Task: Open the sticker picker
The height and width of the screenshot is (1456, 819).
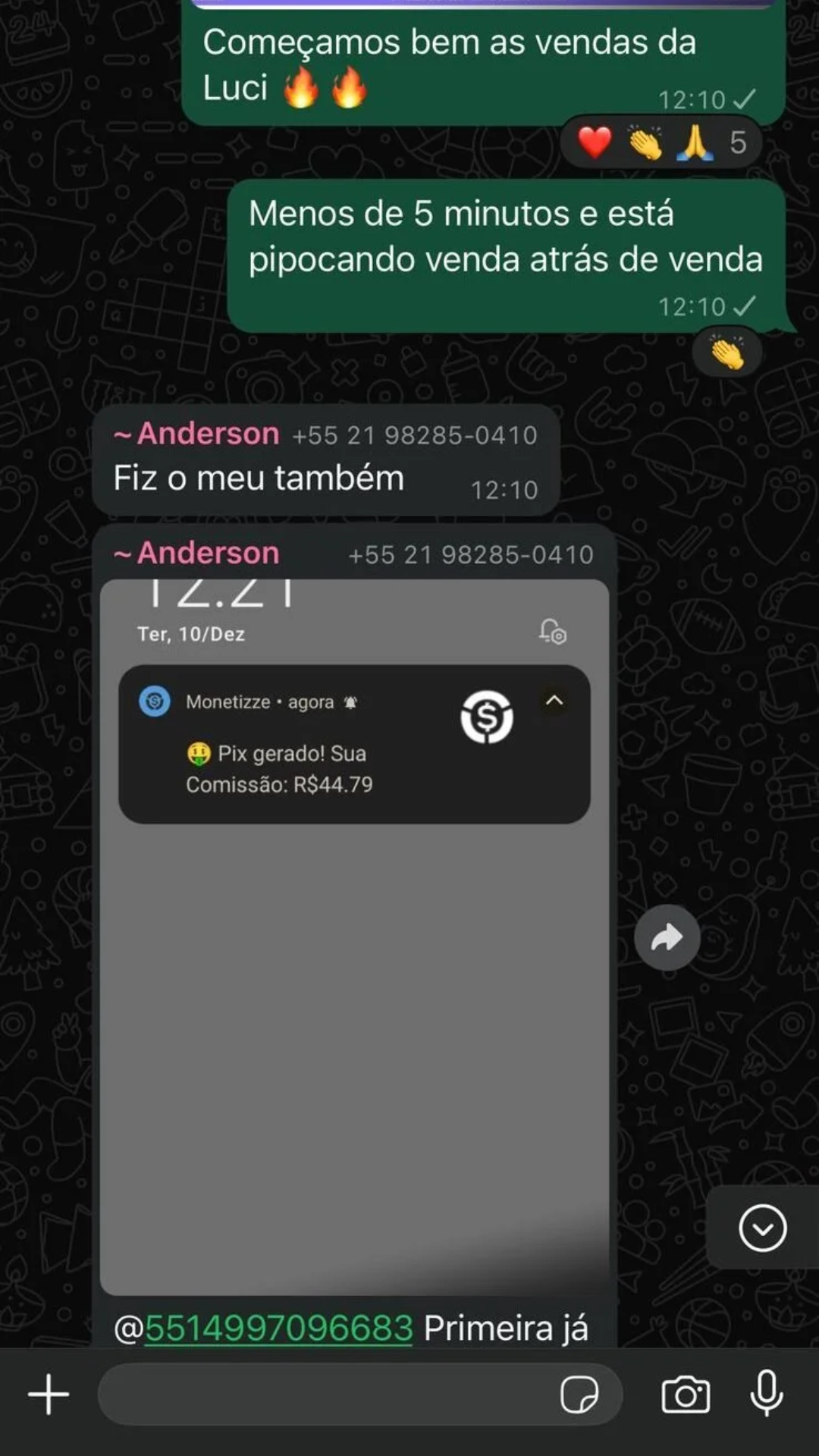Action: pyautogui.click(x=579, y=1394)
